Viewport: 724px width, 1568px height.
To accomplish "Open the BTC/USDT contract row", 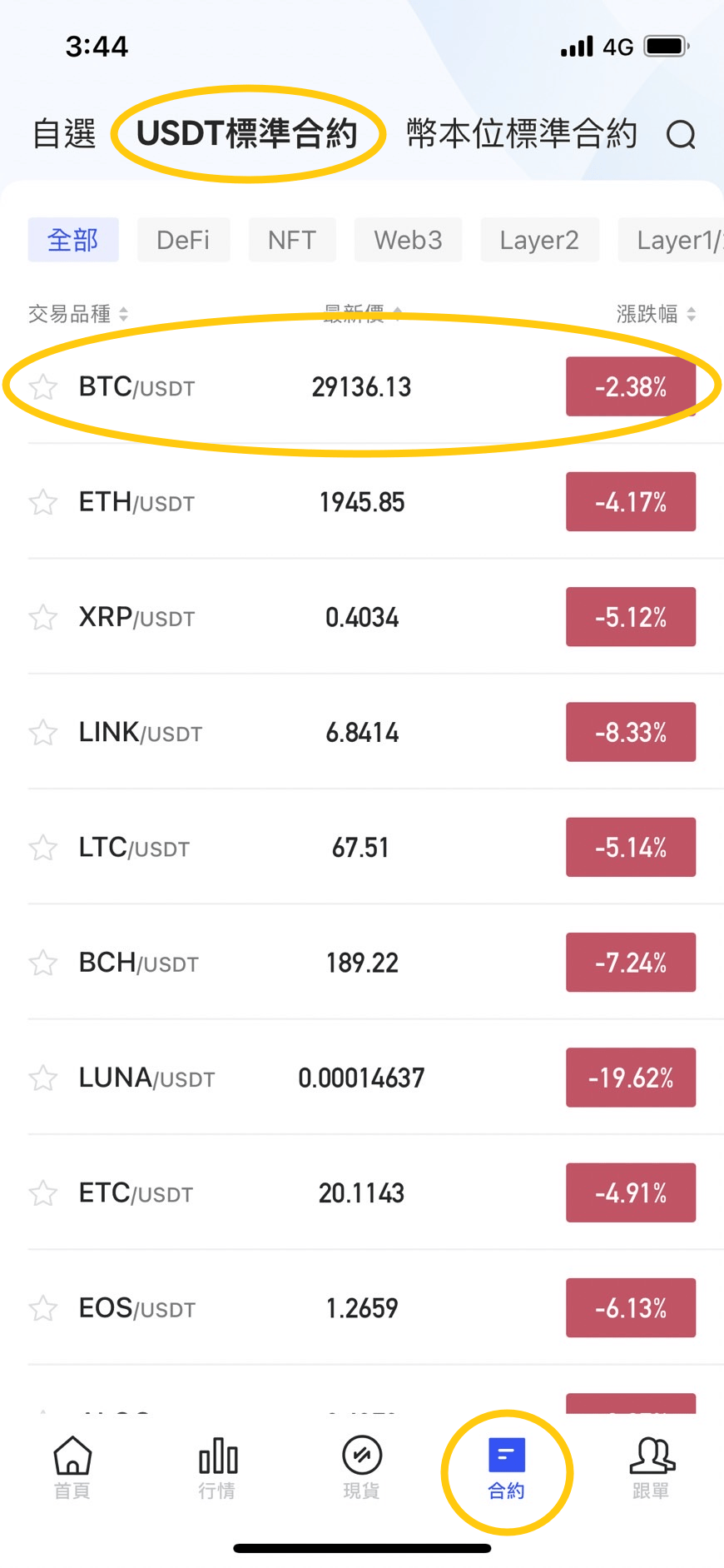I will point(362,386).
